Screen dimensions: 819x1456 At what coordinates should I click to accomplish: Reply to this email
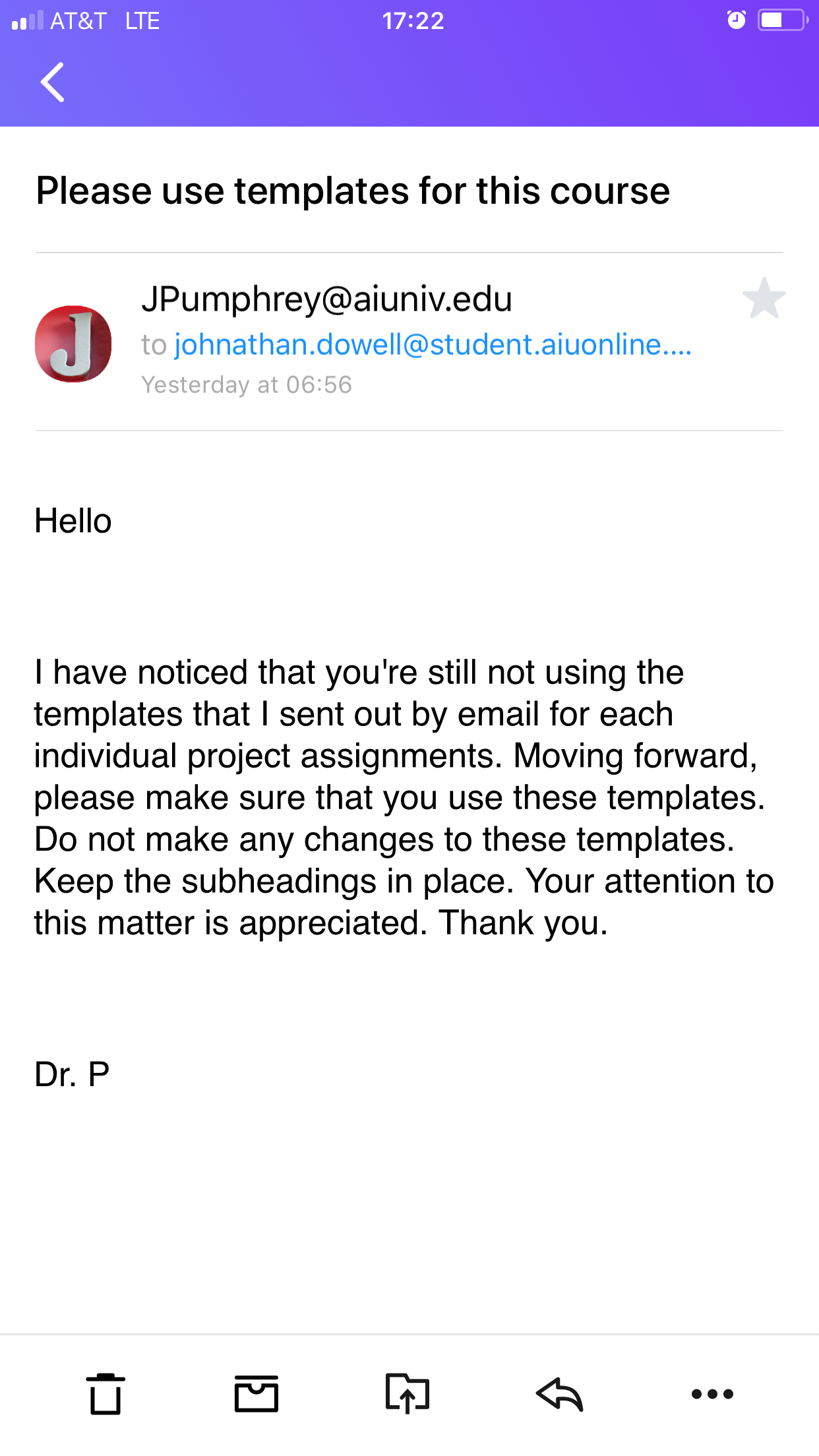pyautogui.click(x=560, y=1394)
